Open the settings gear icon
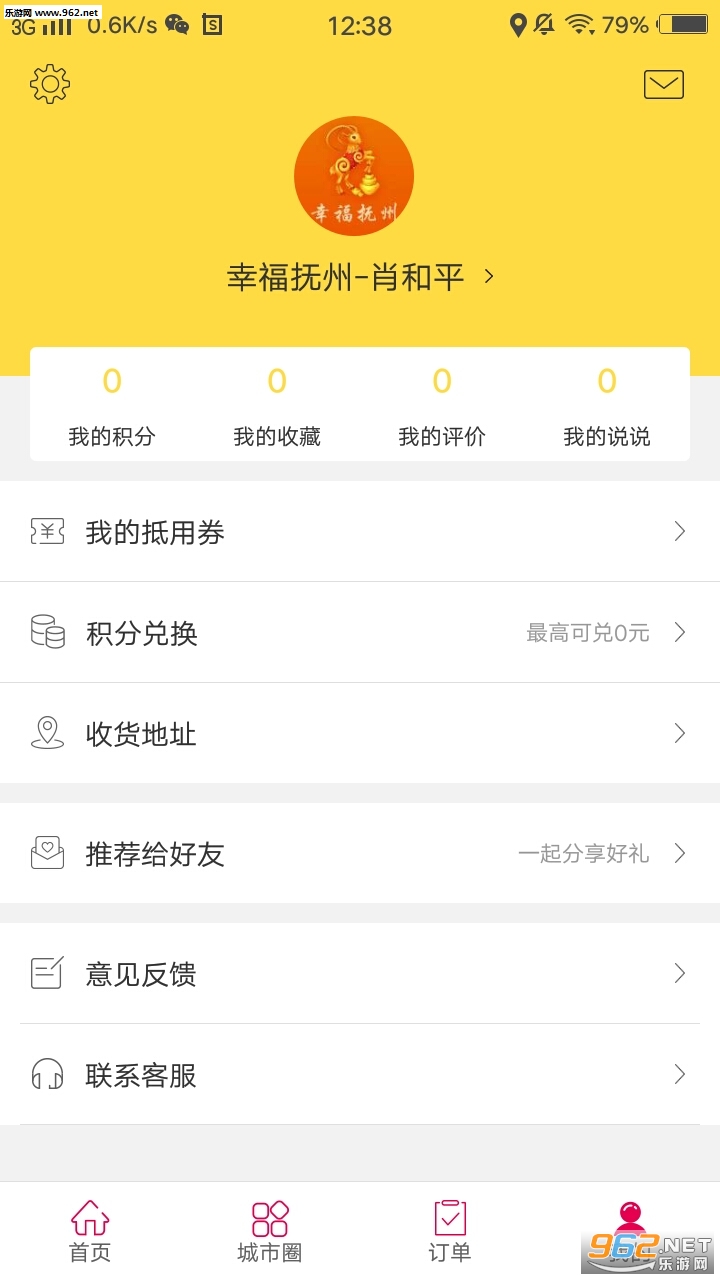The height and width of the screenshot is (1280, 720). point(50,84)
